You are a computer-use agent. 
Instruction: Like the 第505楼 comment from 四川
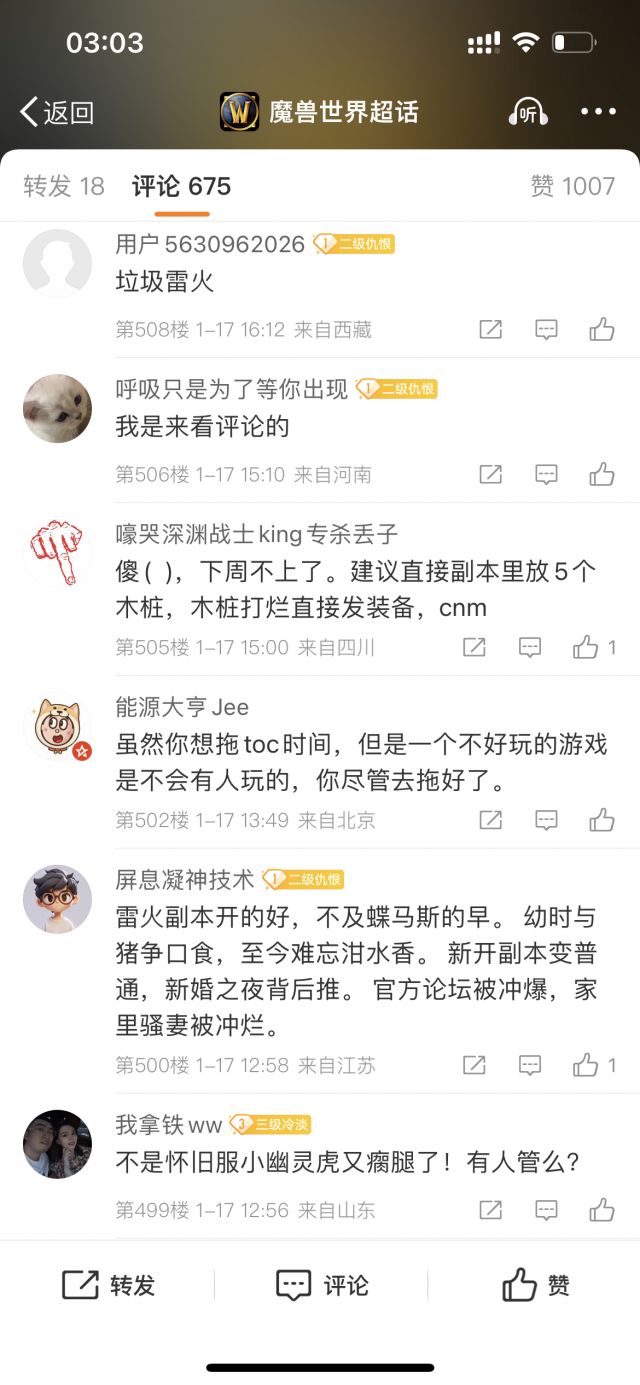[x=586, y=647]
